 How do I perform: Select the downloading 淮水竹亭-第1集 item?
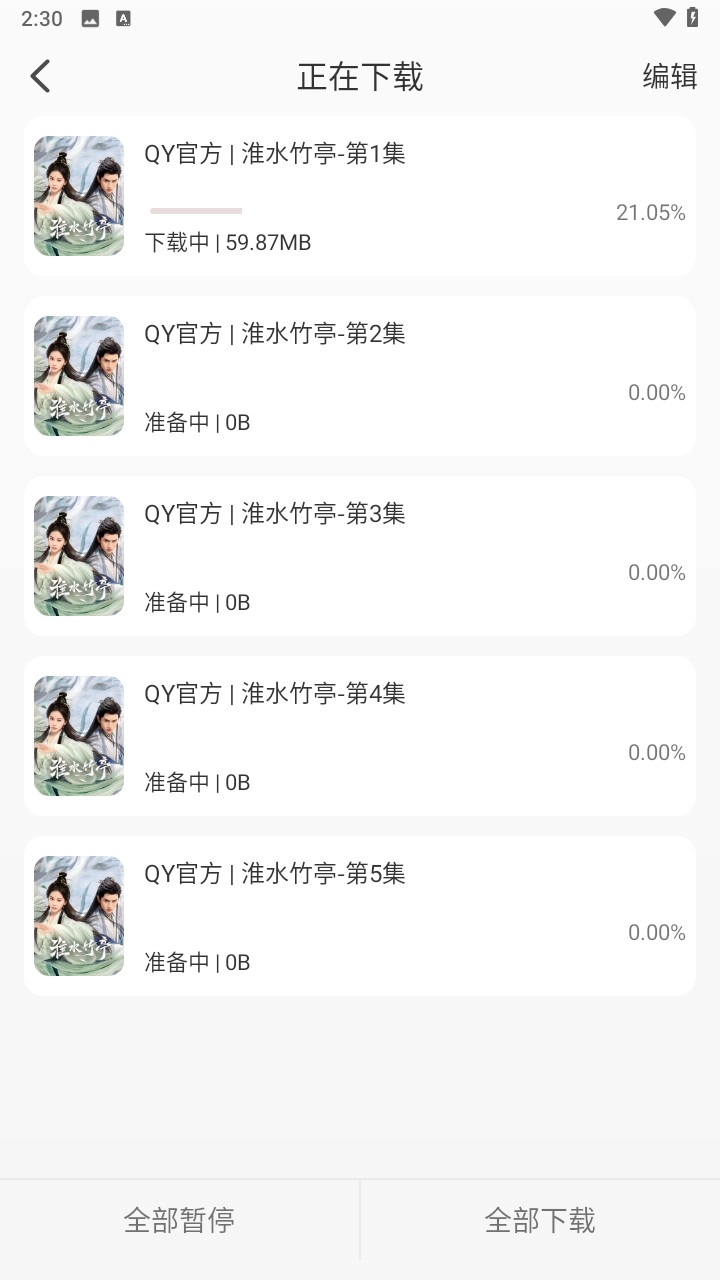[x=360, y=196]
